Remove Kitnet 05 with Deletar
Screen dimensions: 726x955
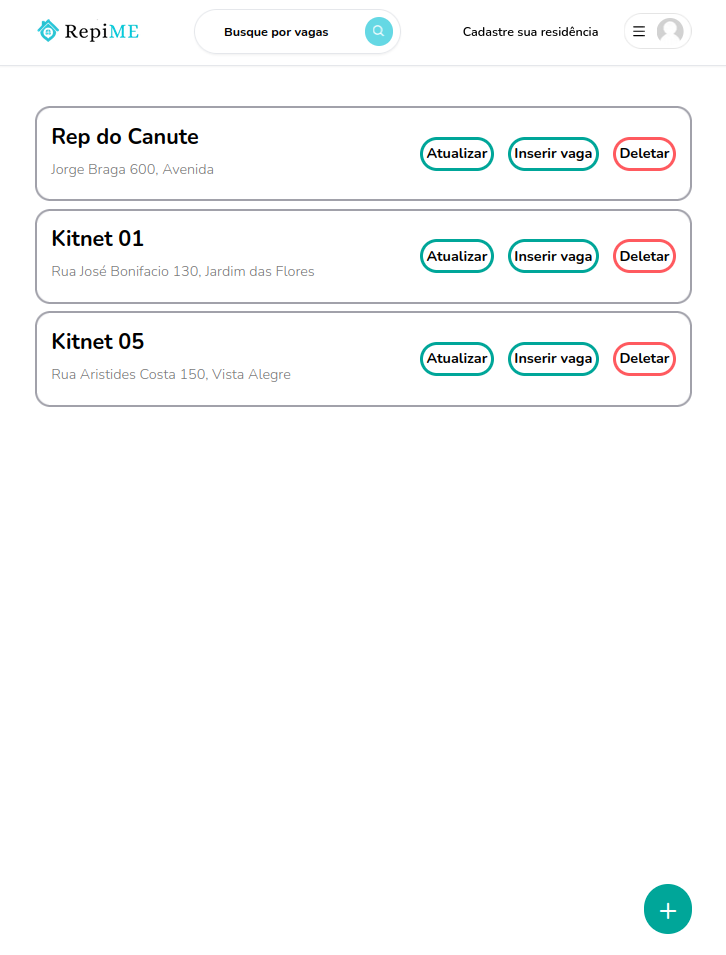click(x=644, y=358)
